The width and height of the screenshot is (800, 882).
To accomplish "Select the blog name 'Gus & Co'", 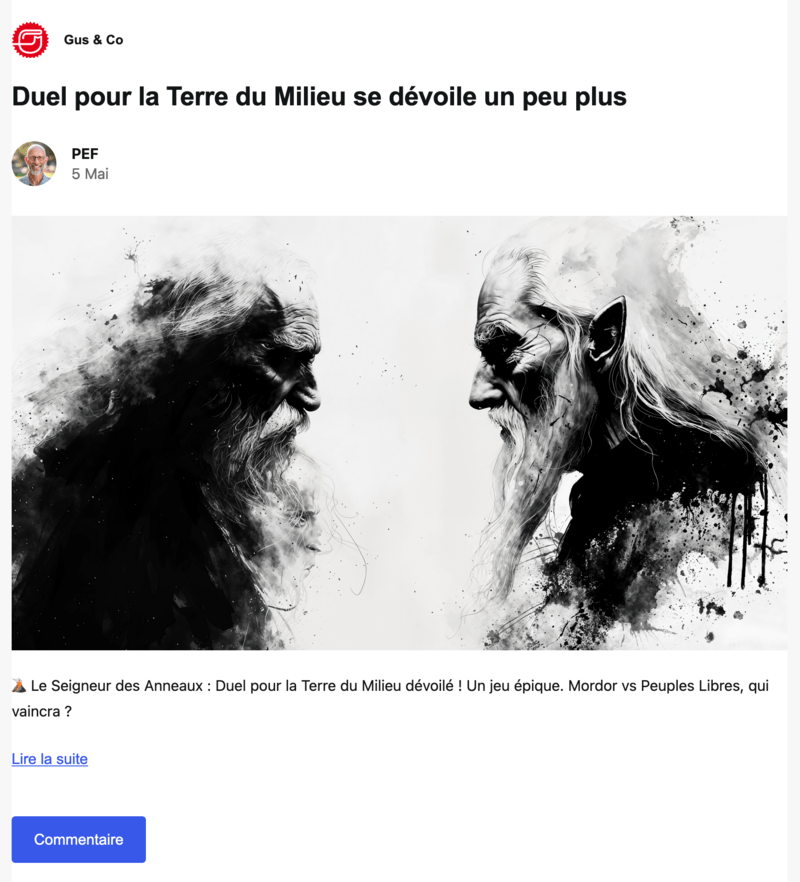I will pyautogui.click(x=94, y=41).
